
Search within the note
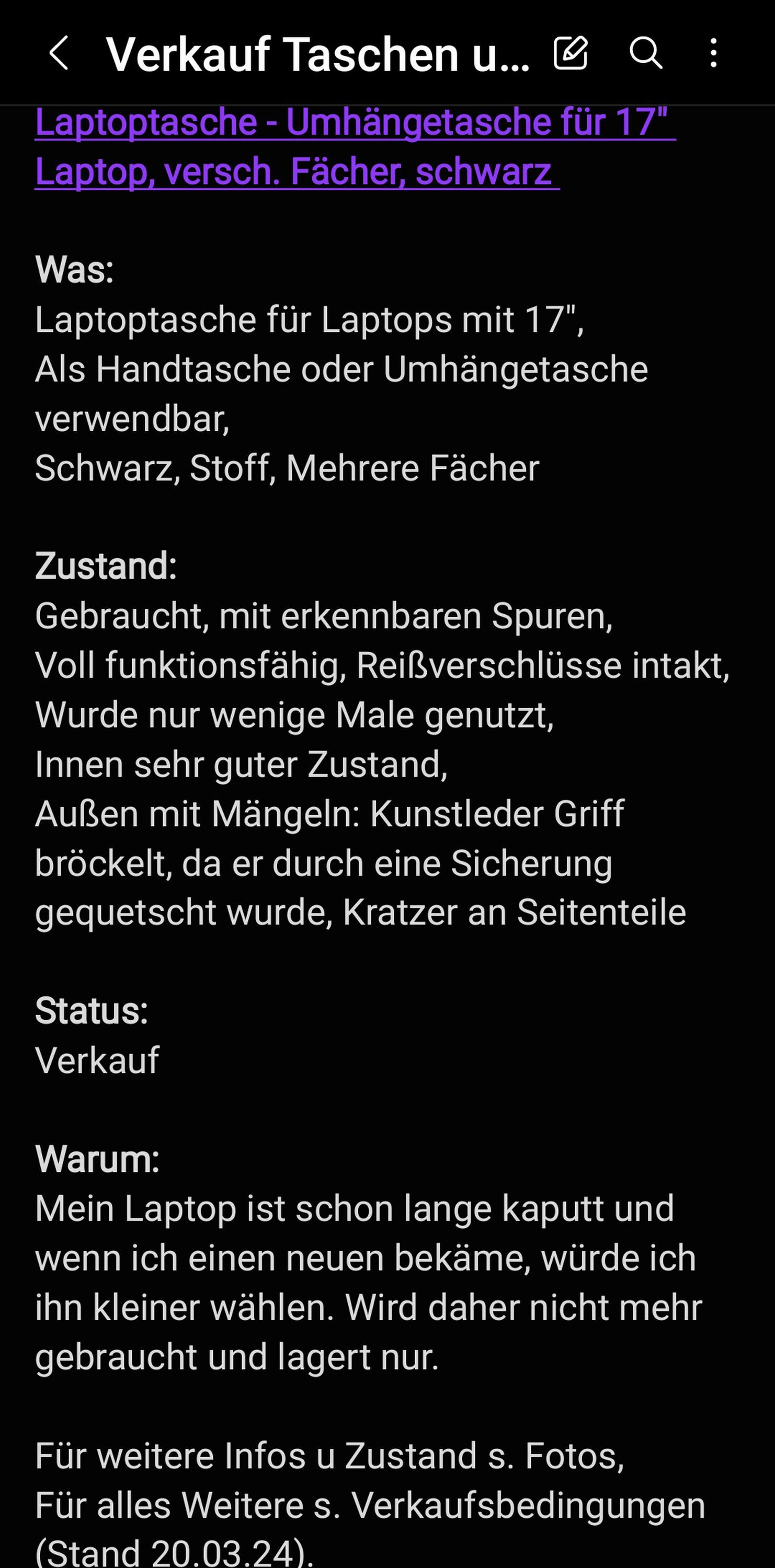645,52
